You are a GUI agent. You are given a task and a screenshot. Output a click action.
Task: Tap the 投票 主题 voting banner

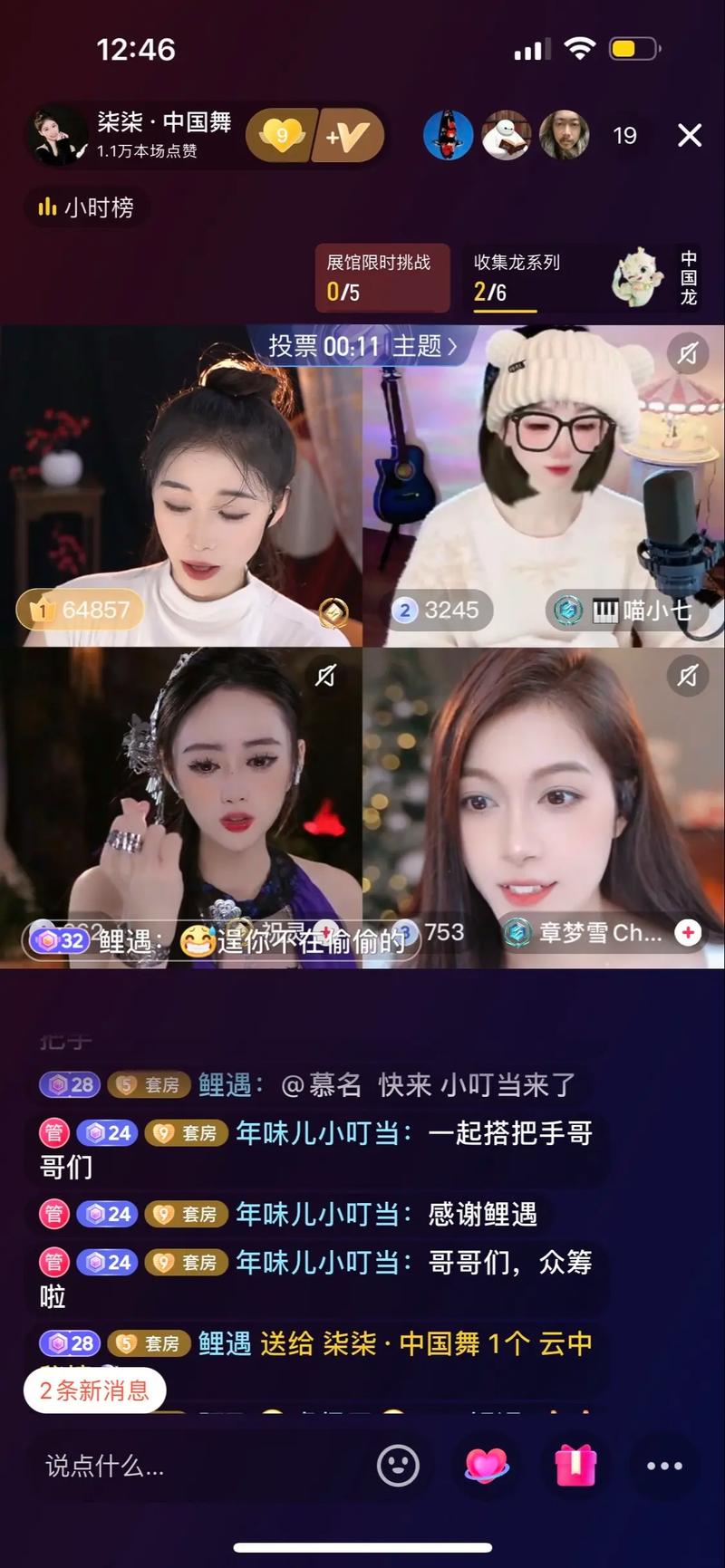click(362, 346)
